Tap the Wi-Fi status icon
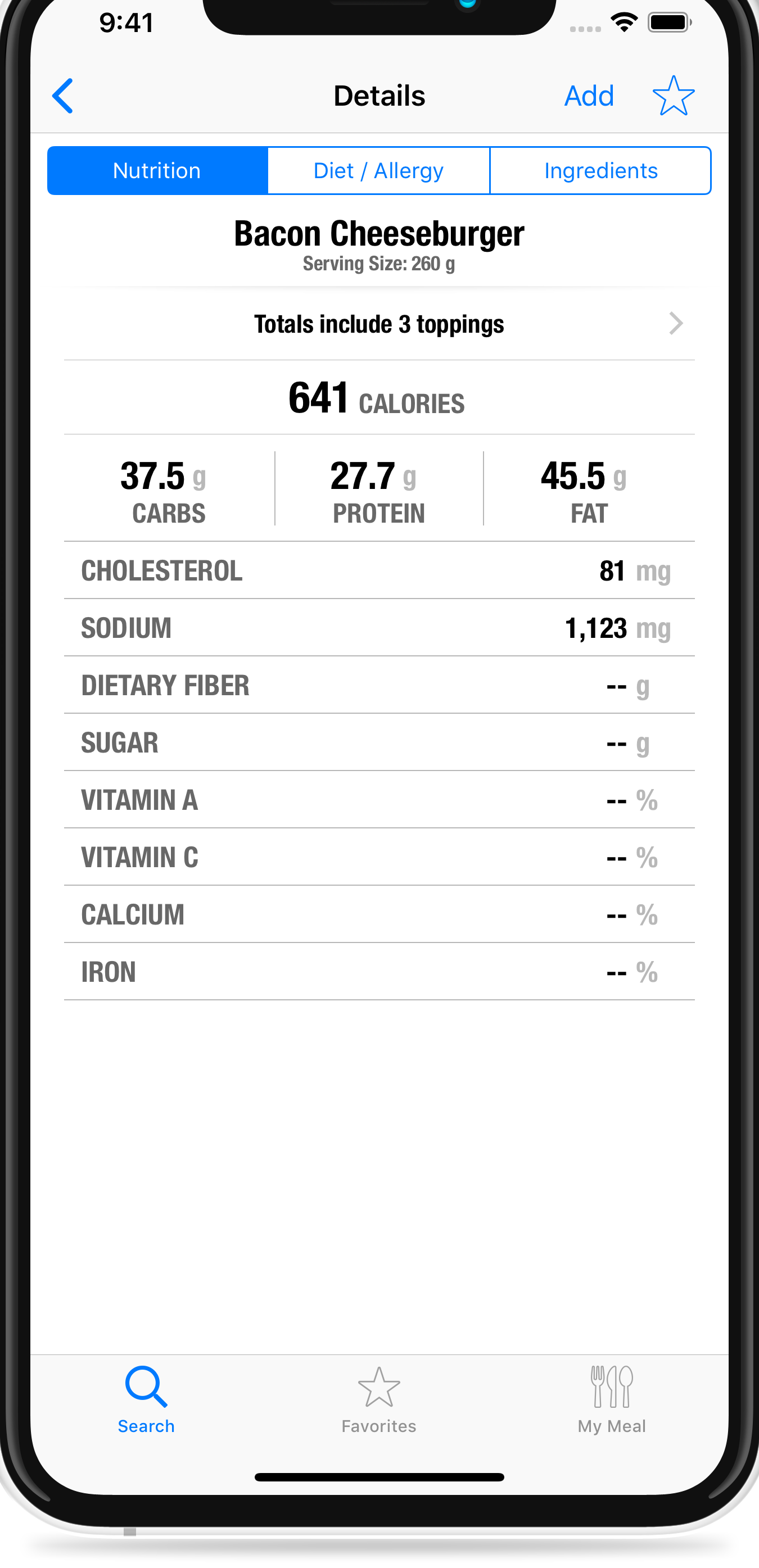Image resolution: width=759 pixels, height=1568 pixels. coord(623,22)
